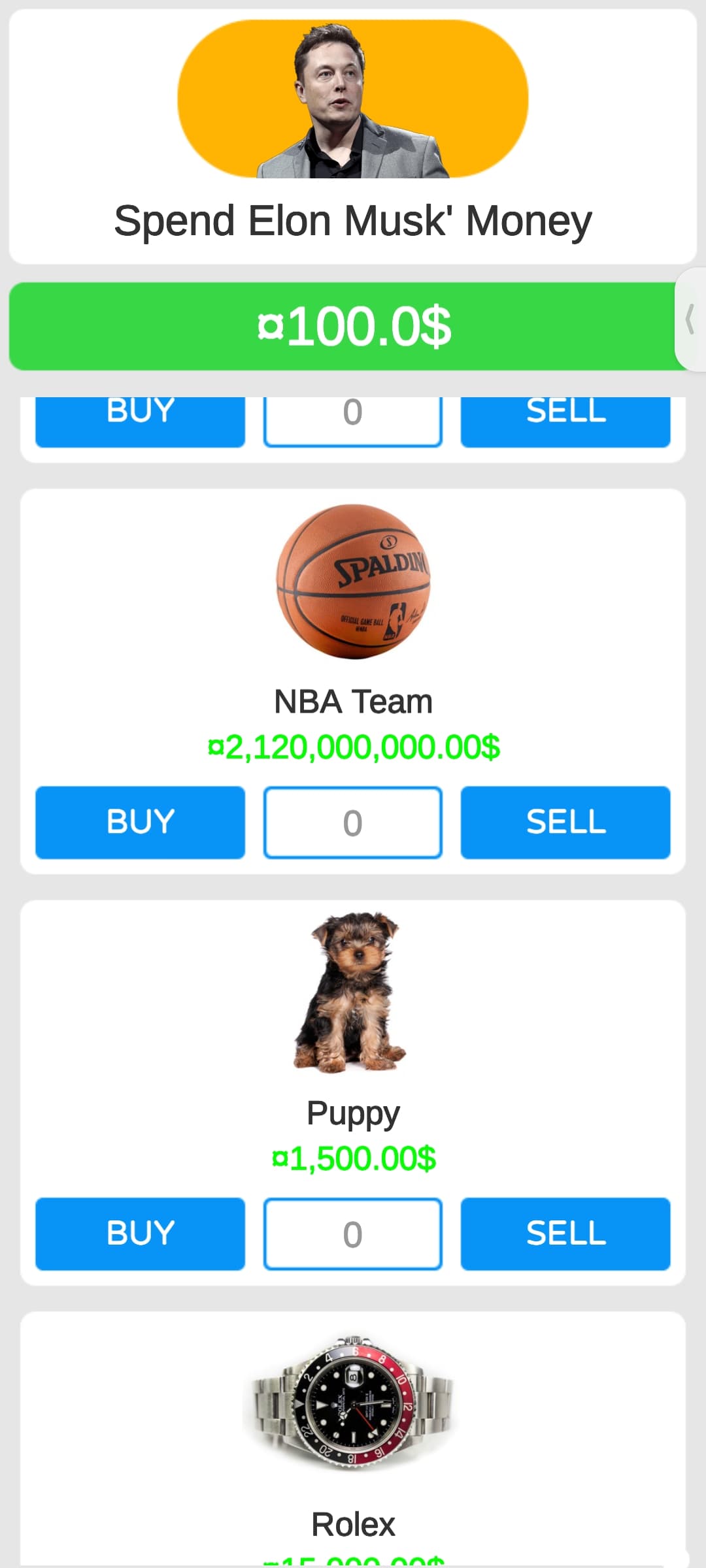
Task: Buy a Puppy
Action: (140, 1233)
